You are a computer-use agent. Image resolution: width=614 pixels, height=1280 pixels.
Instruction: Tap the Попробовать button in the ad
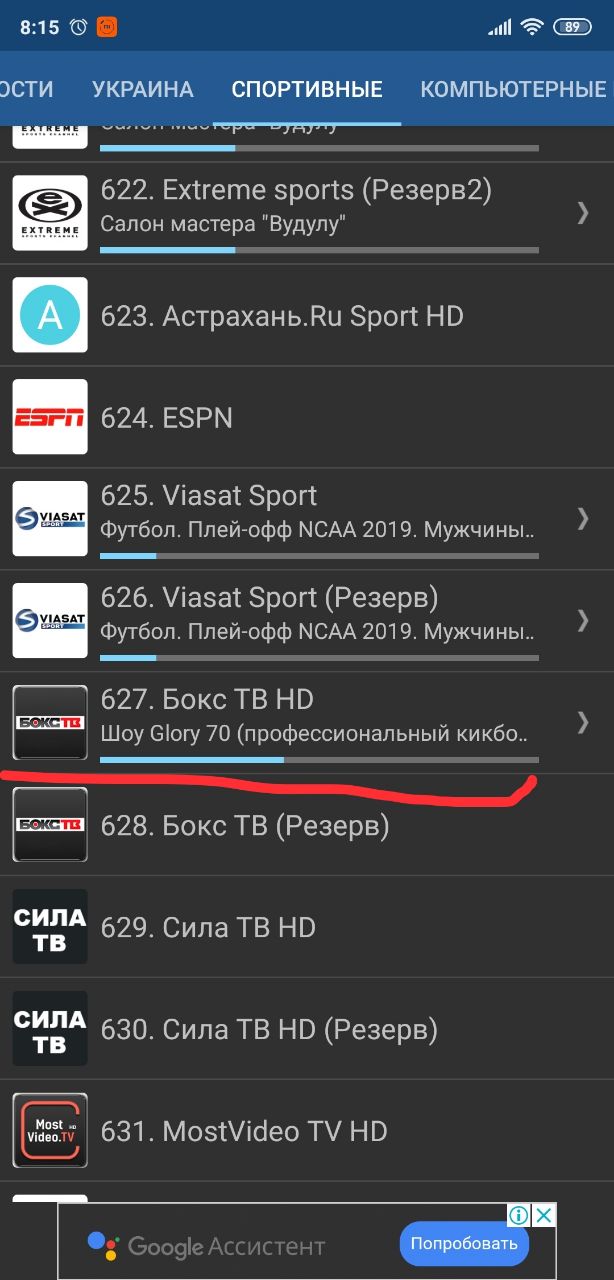[464, 1244]
